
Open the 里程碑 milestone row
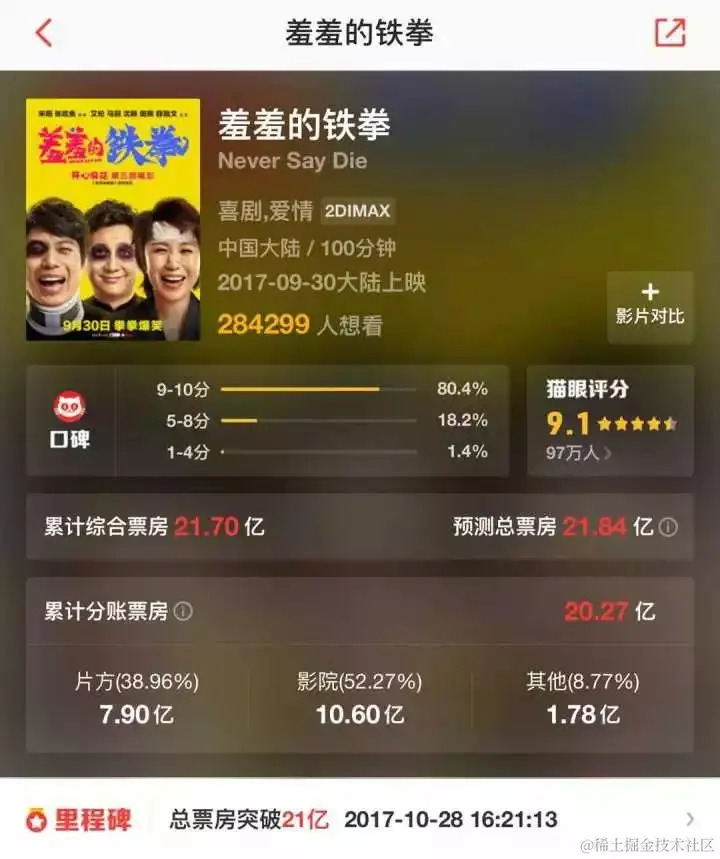(x=360, y=820)
